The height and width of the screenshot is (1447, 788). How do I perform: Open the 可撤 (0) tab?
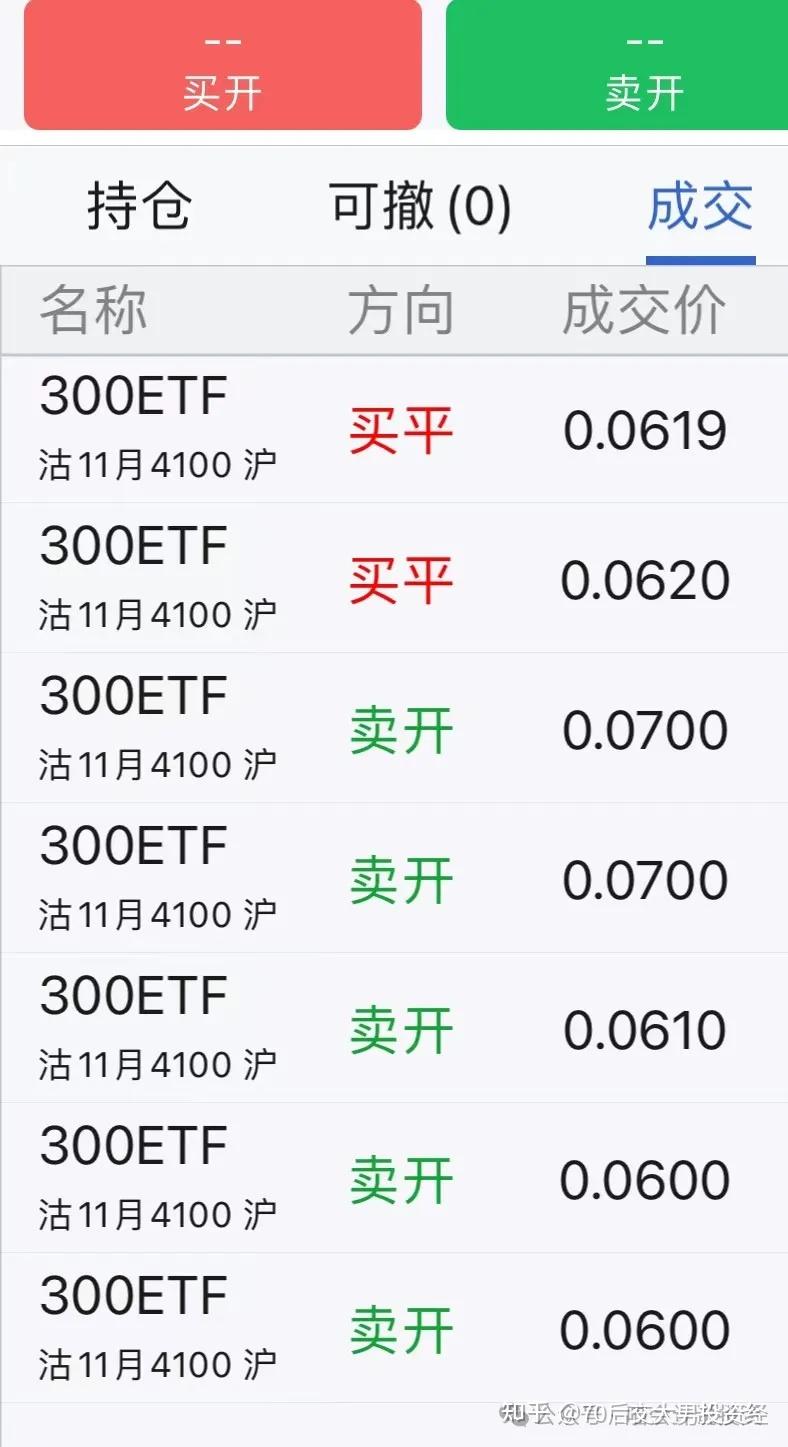[418, 207]
